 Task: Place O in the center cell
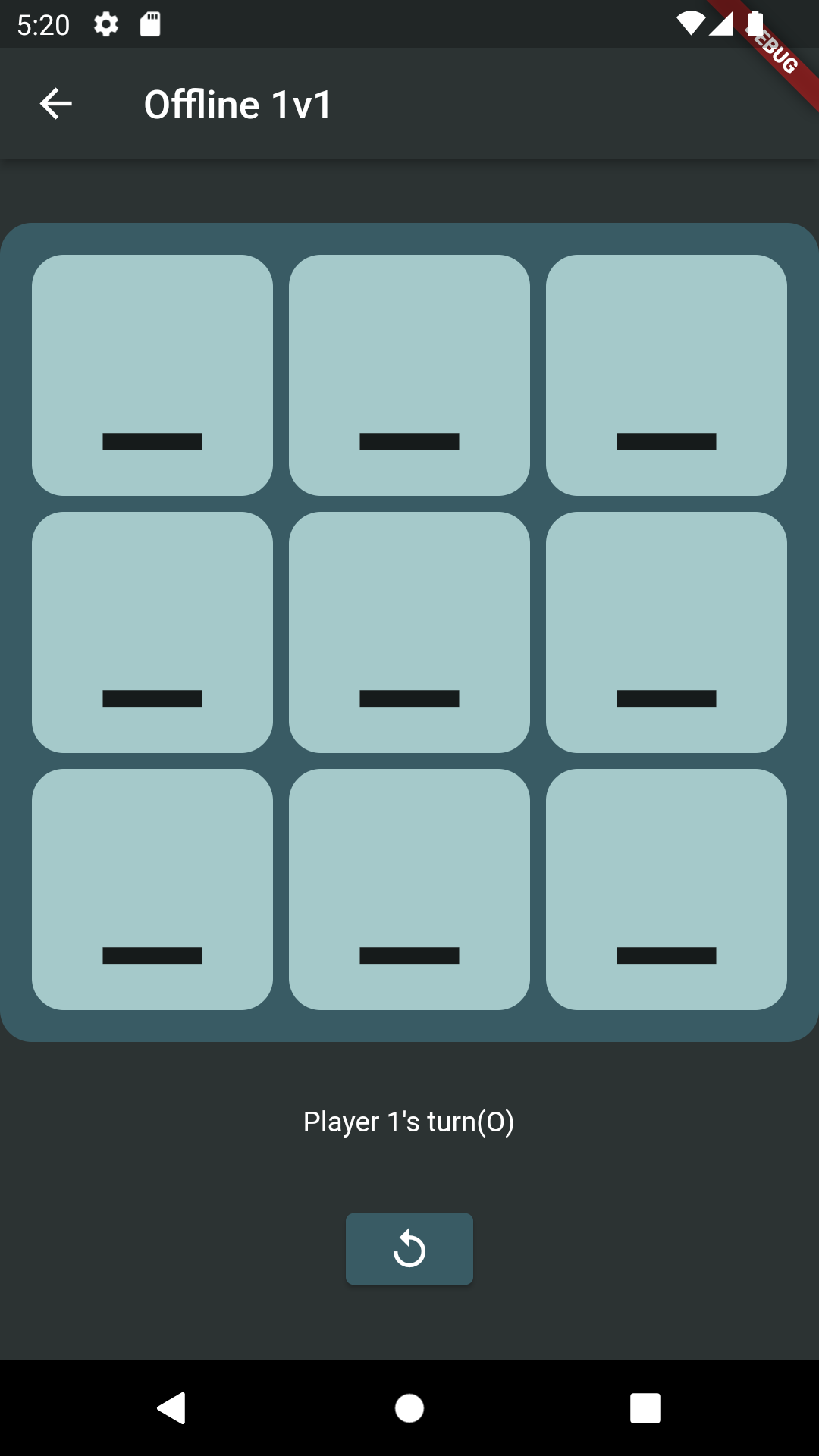click(x=409, y=632)
